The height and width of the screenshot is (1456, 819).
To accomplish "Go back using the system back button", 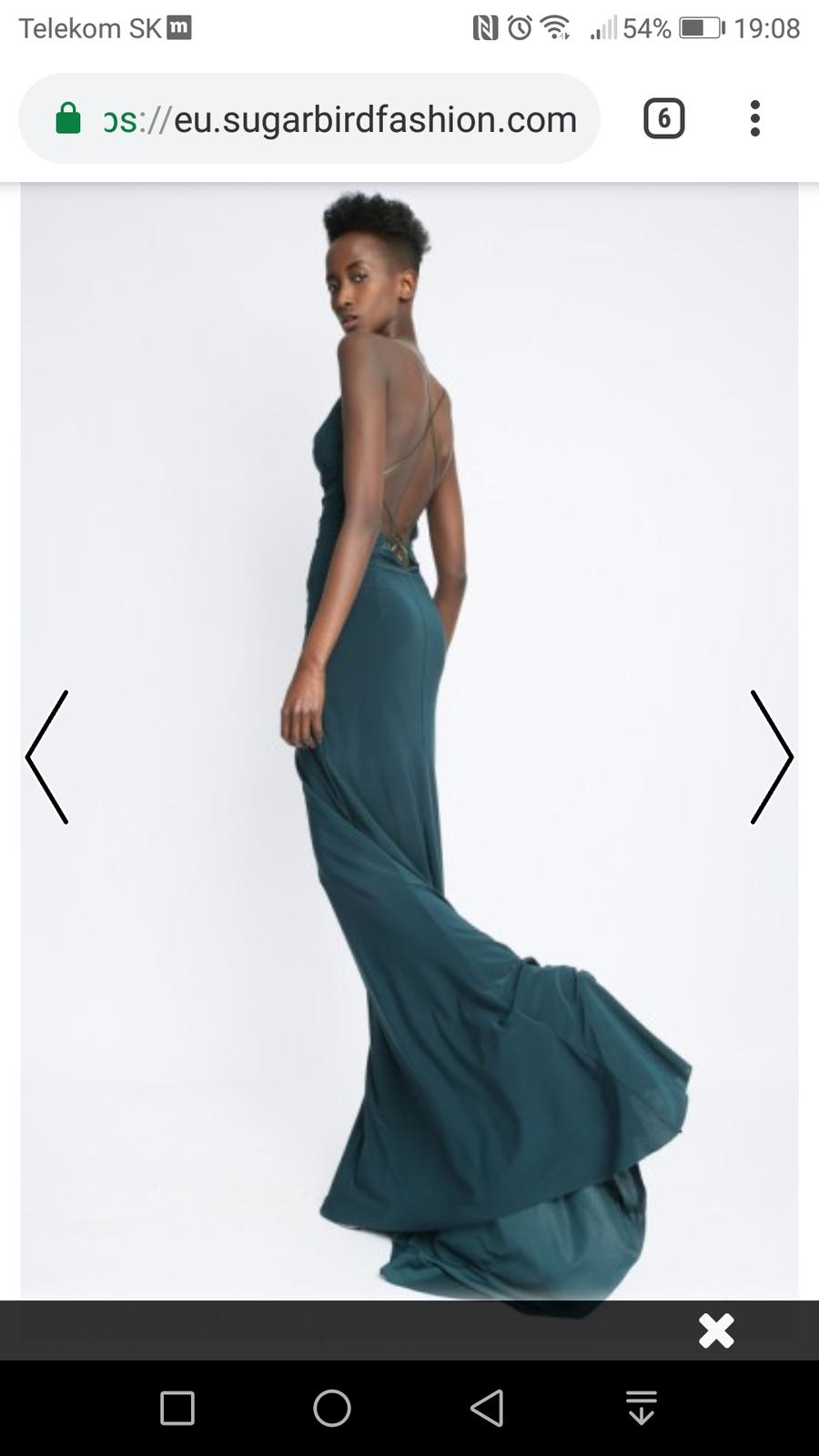I will coord(487,1408).
